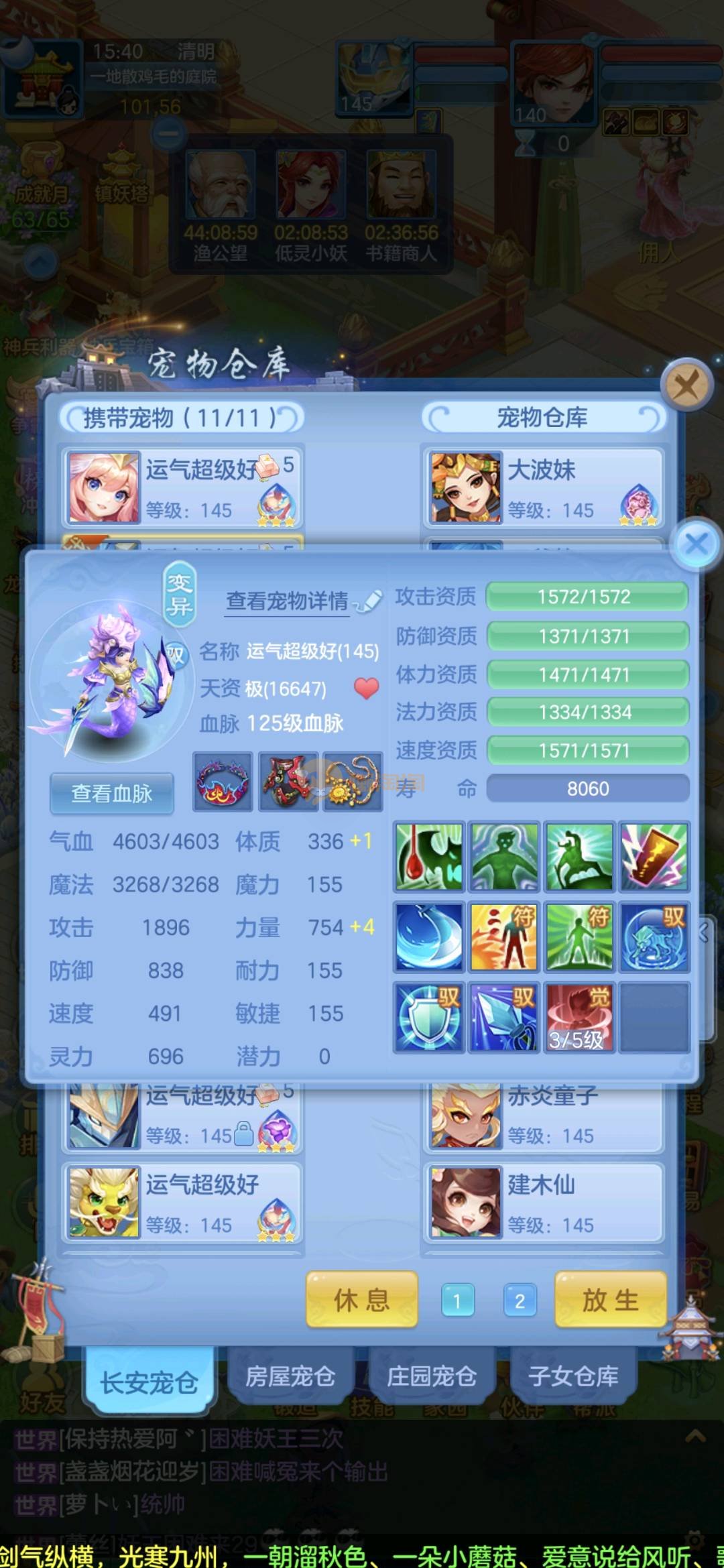
Task: Tap the 放生 release button
Action: 610,1300
